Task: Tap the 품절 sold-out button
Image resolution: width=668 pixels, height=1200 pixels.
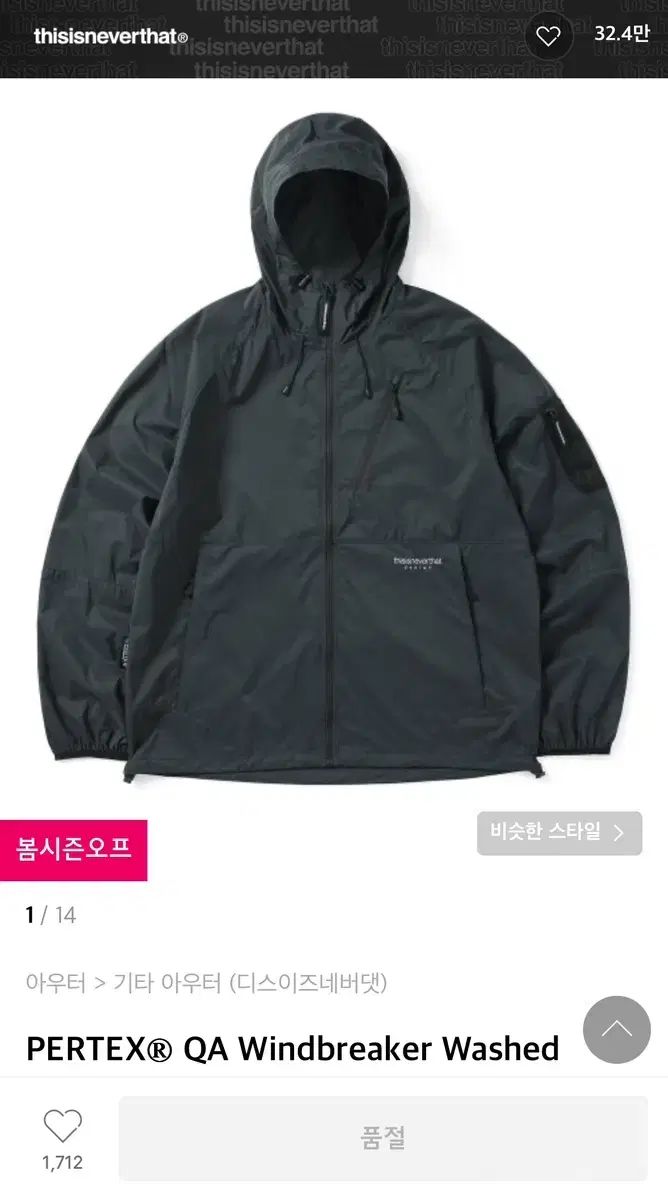Action: [x=383, y=1138]
